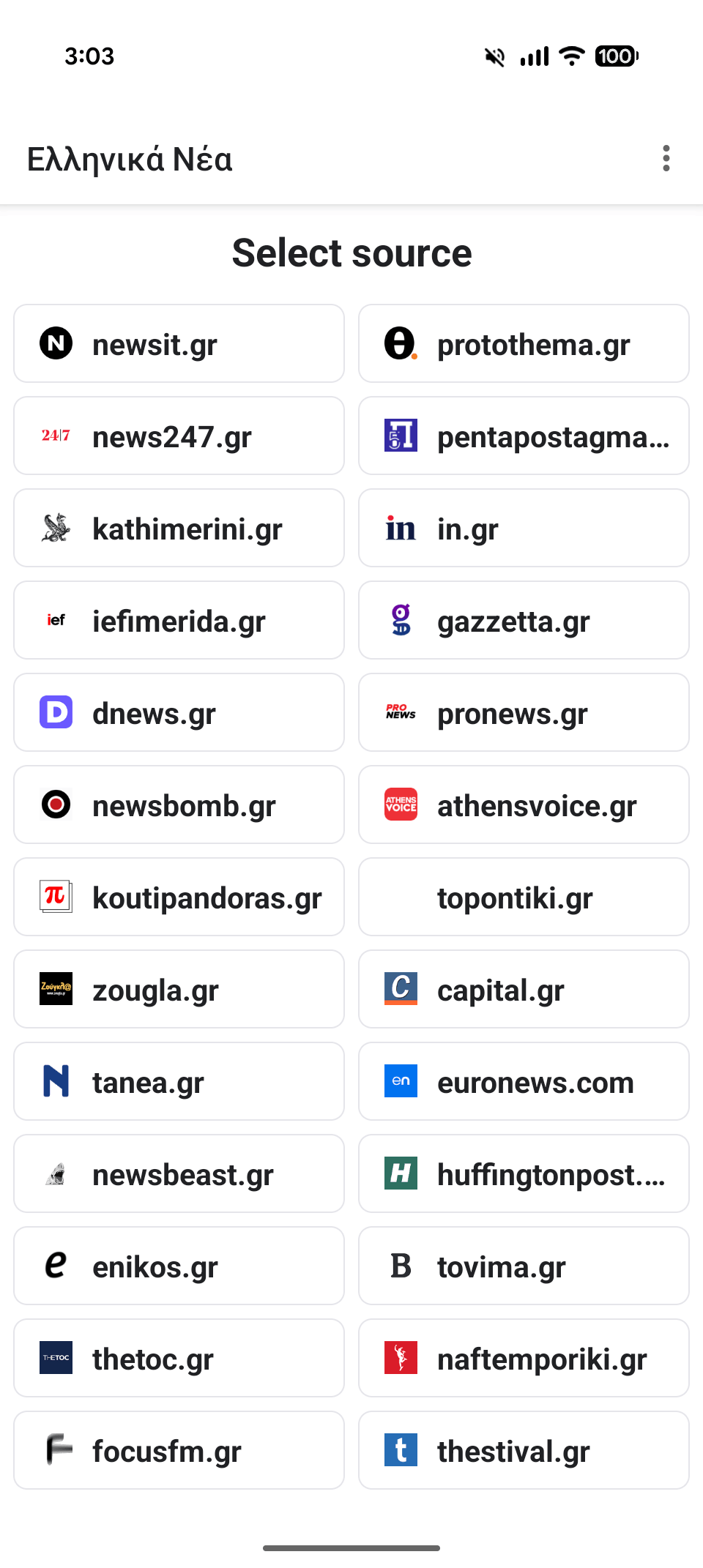Open the zougla.gr news feed
703x1568 pixels.
point(178,989)
